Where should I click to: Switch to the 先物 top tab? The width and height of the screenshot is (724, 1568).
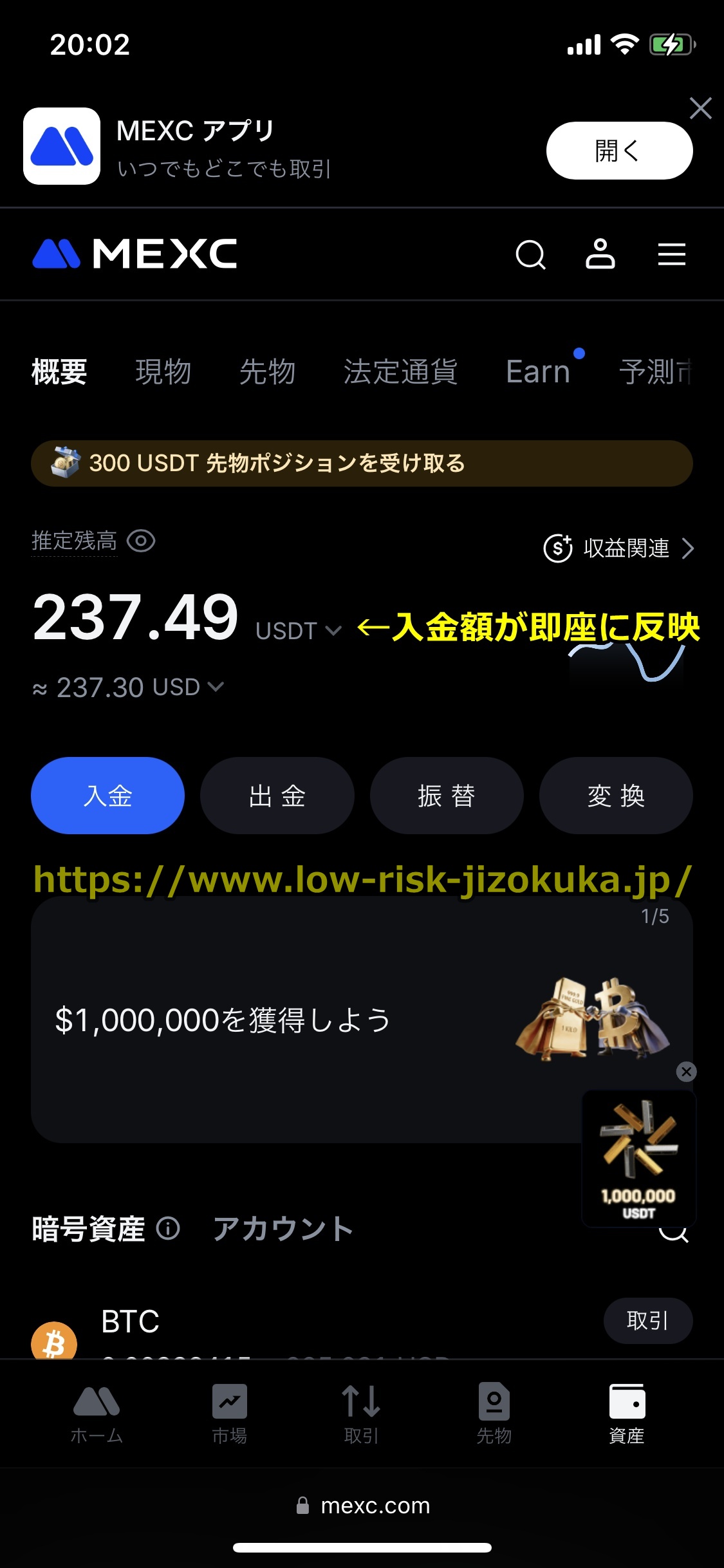(267, 372)
